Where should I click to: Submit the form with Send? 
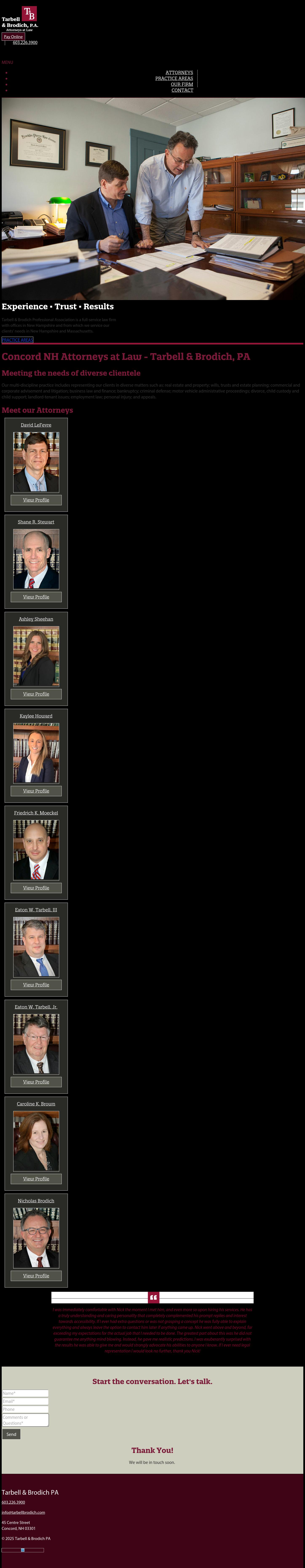(11, 1434)
